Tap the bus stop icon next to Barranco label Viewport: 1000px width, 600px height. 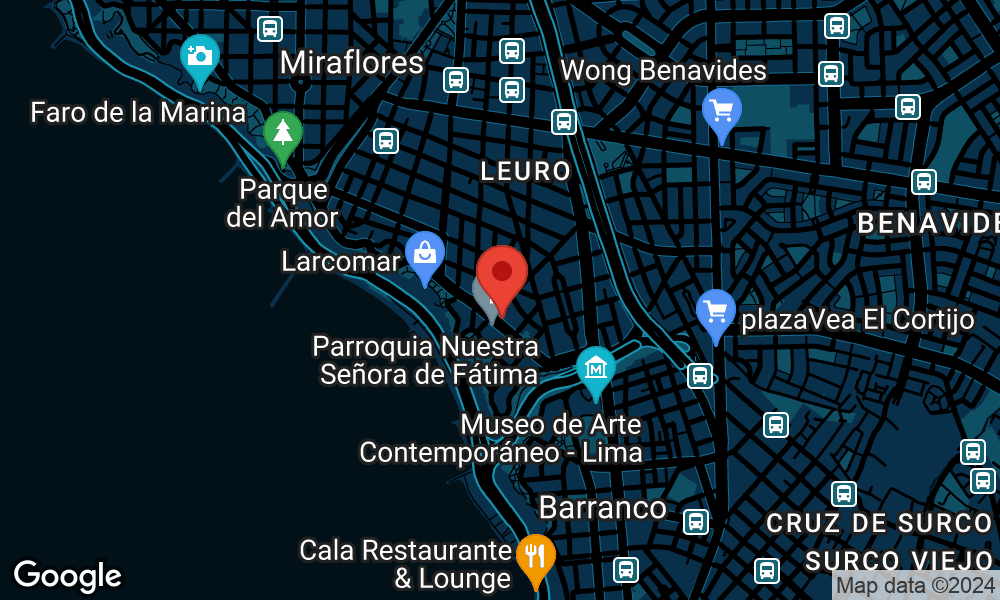point(696,522)
